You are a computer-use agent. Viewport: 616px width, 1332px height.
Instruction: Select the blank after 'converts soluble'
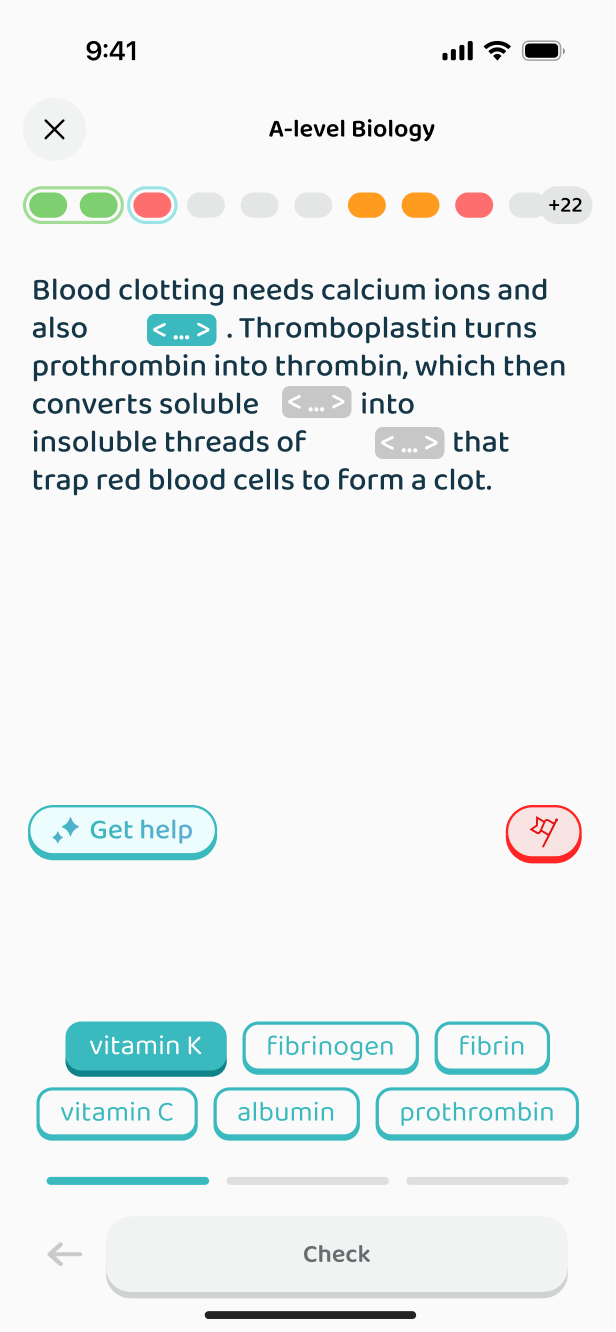(317, 403)
